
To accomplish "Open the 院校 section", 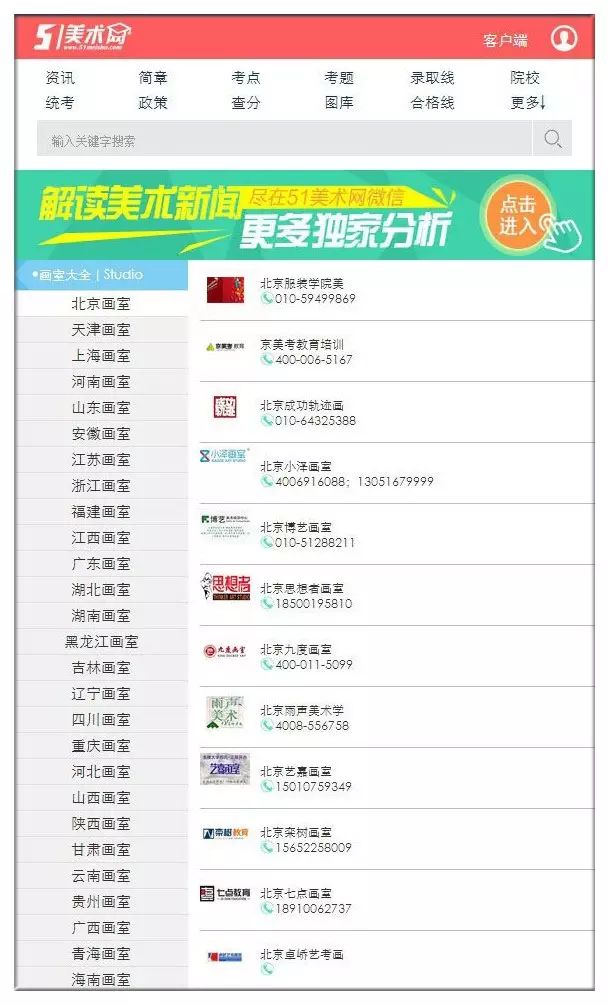I will coord(525,77).
